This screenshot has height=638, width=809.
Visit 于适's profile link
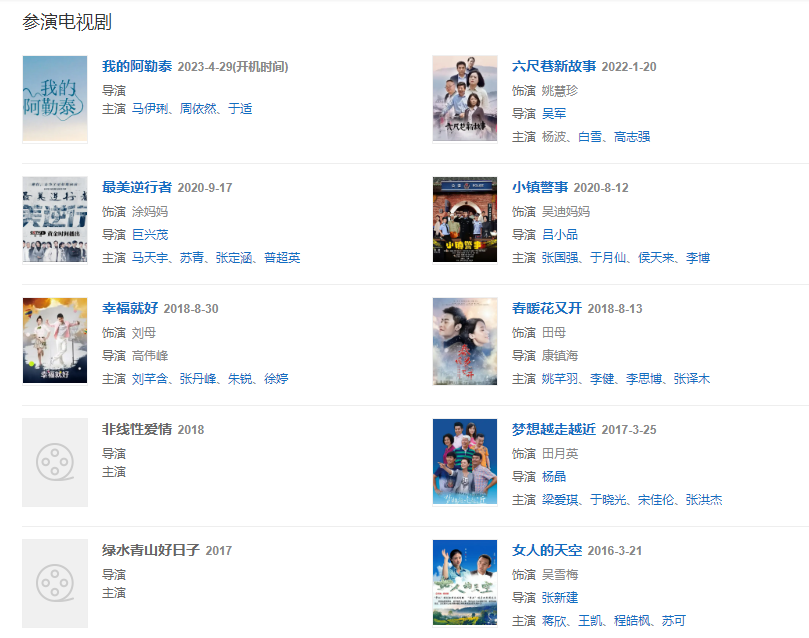tap(240, 108)
